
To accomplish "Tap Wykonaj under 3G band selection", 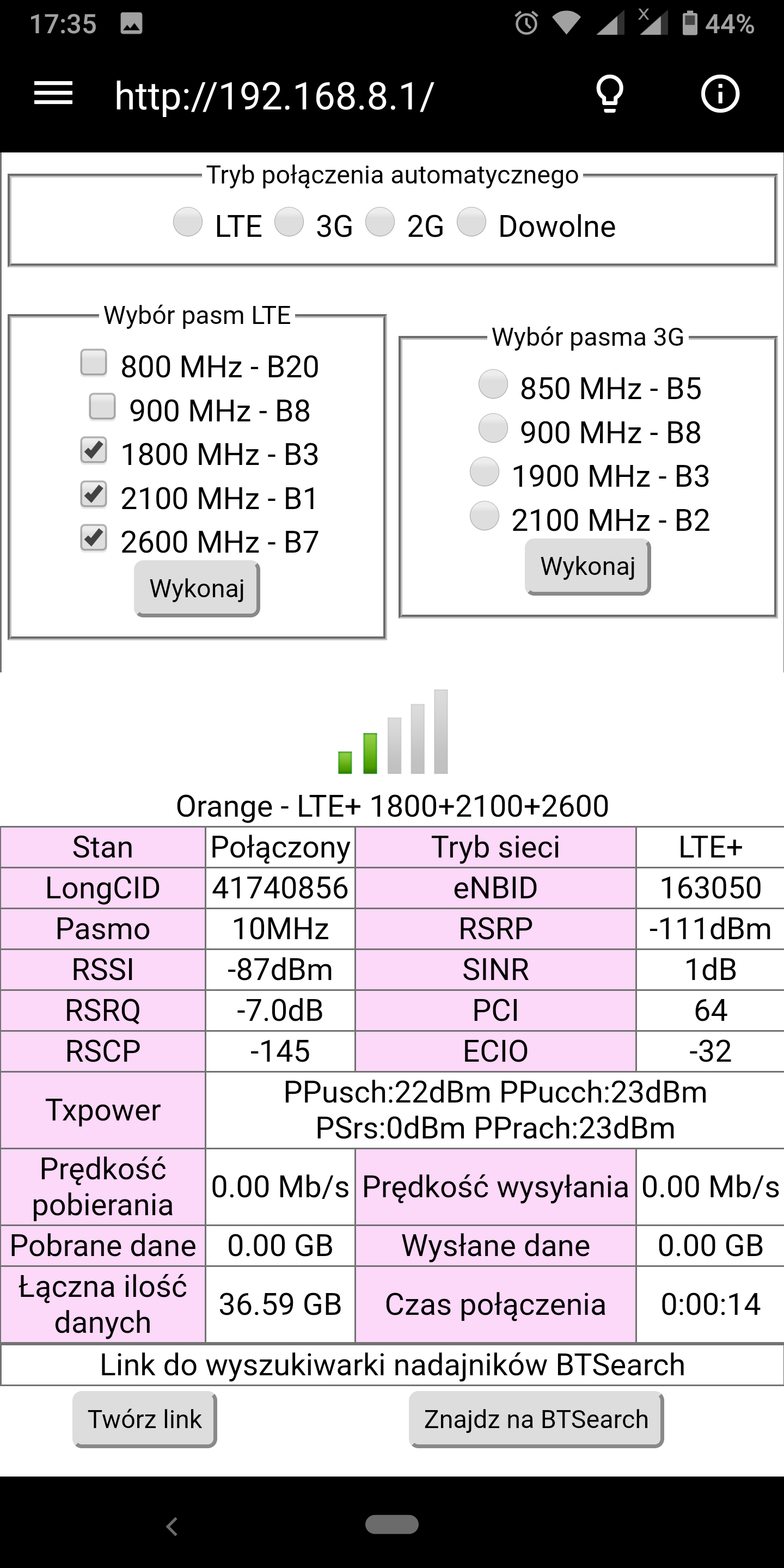I will [588, 567].
